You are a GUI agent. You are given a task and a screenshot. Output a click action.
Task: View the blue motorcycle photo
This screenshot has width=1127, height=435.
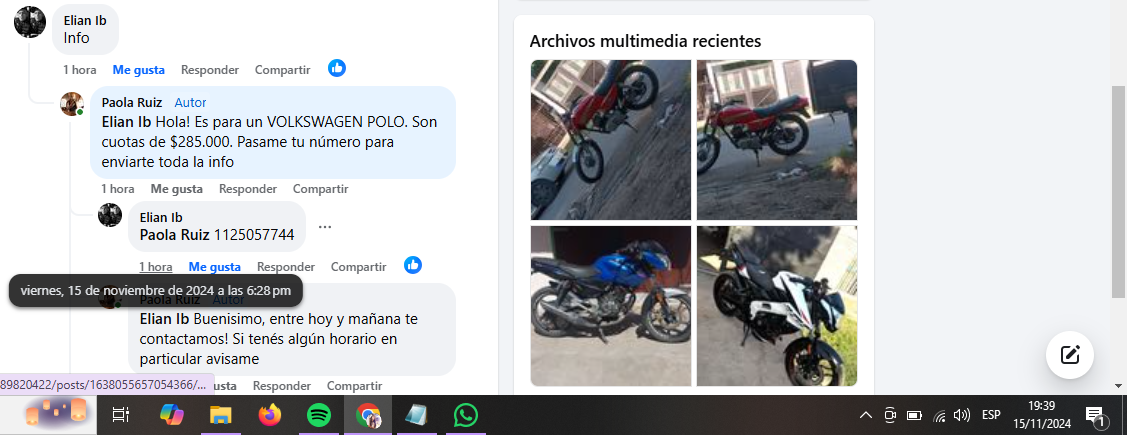[610, 305]
